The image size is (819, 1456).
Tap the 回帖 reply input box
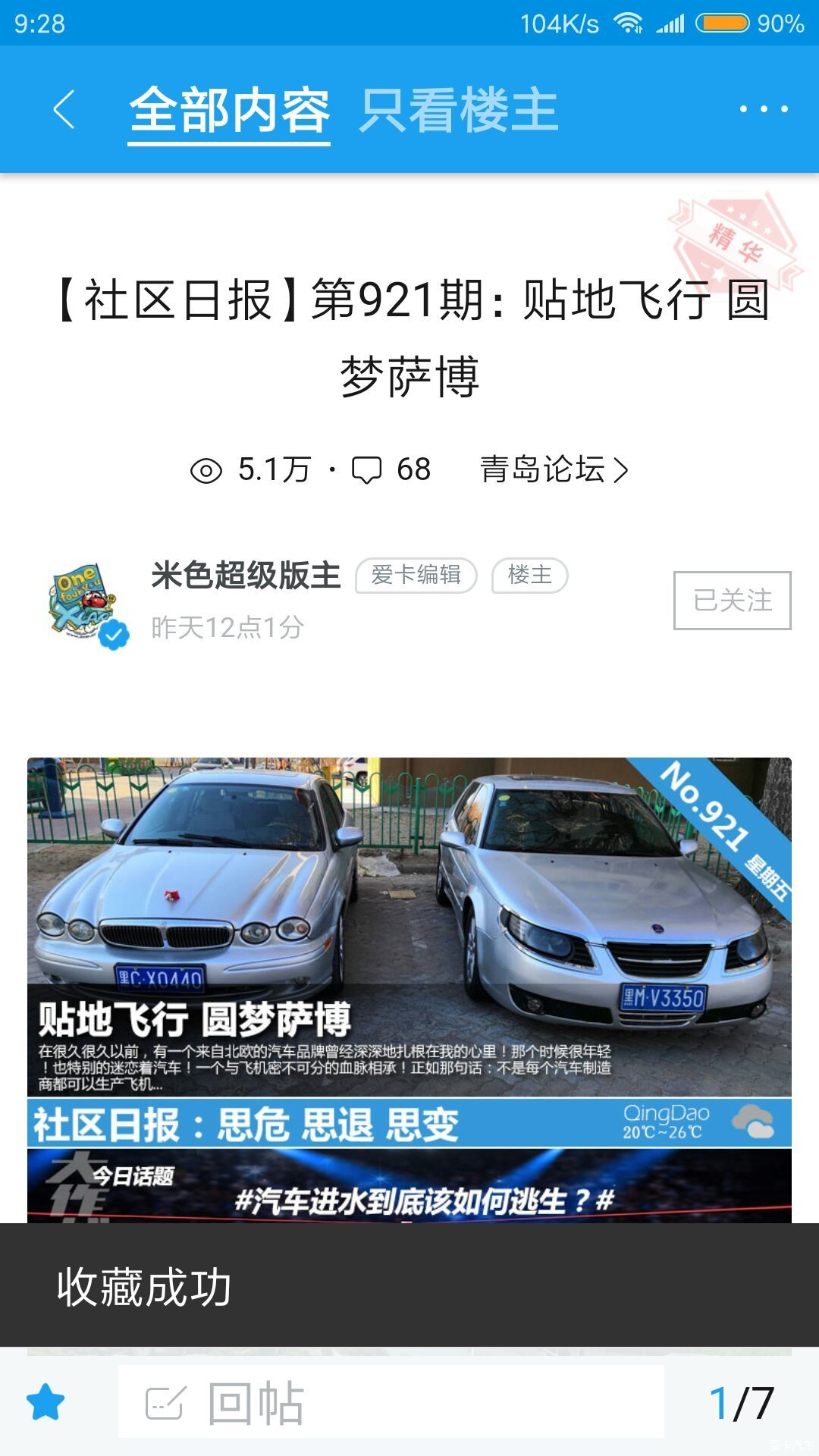click(391, 1402)
